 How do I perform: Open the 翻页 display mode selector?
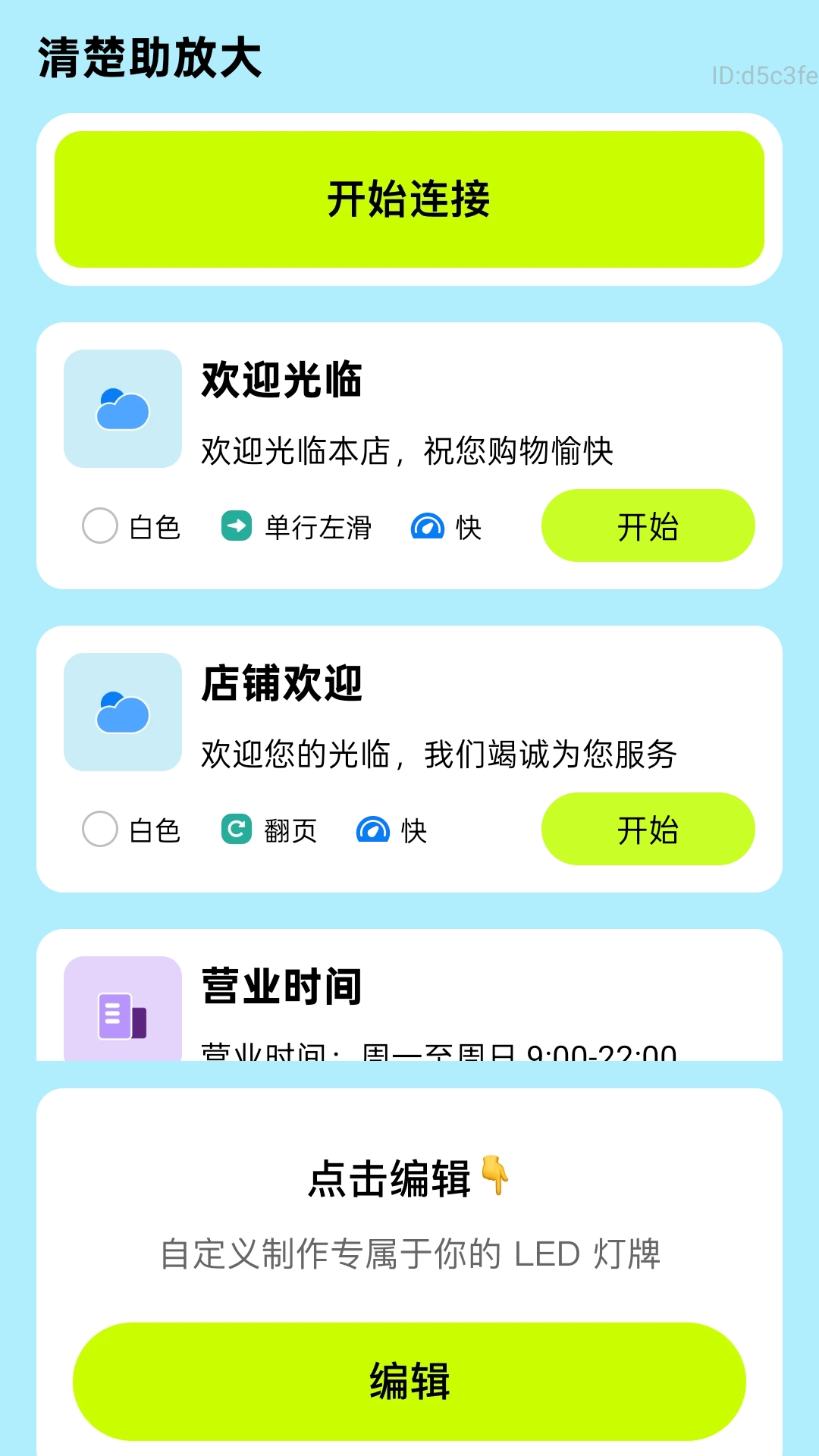pyautogui.click(x=290, y=830)
